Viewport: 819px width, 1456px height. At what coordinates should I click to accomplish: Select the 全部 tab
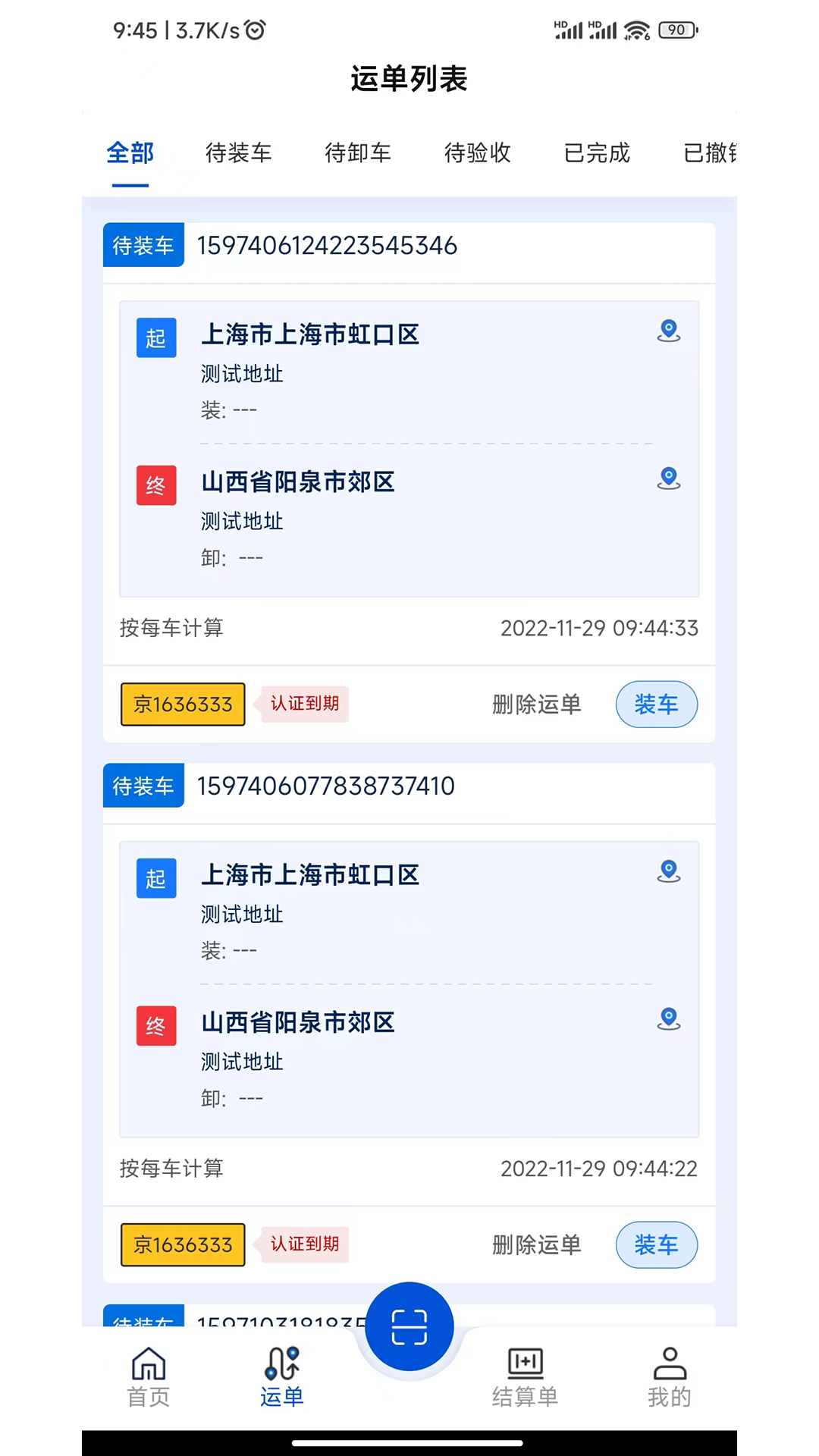coord(130,153)
